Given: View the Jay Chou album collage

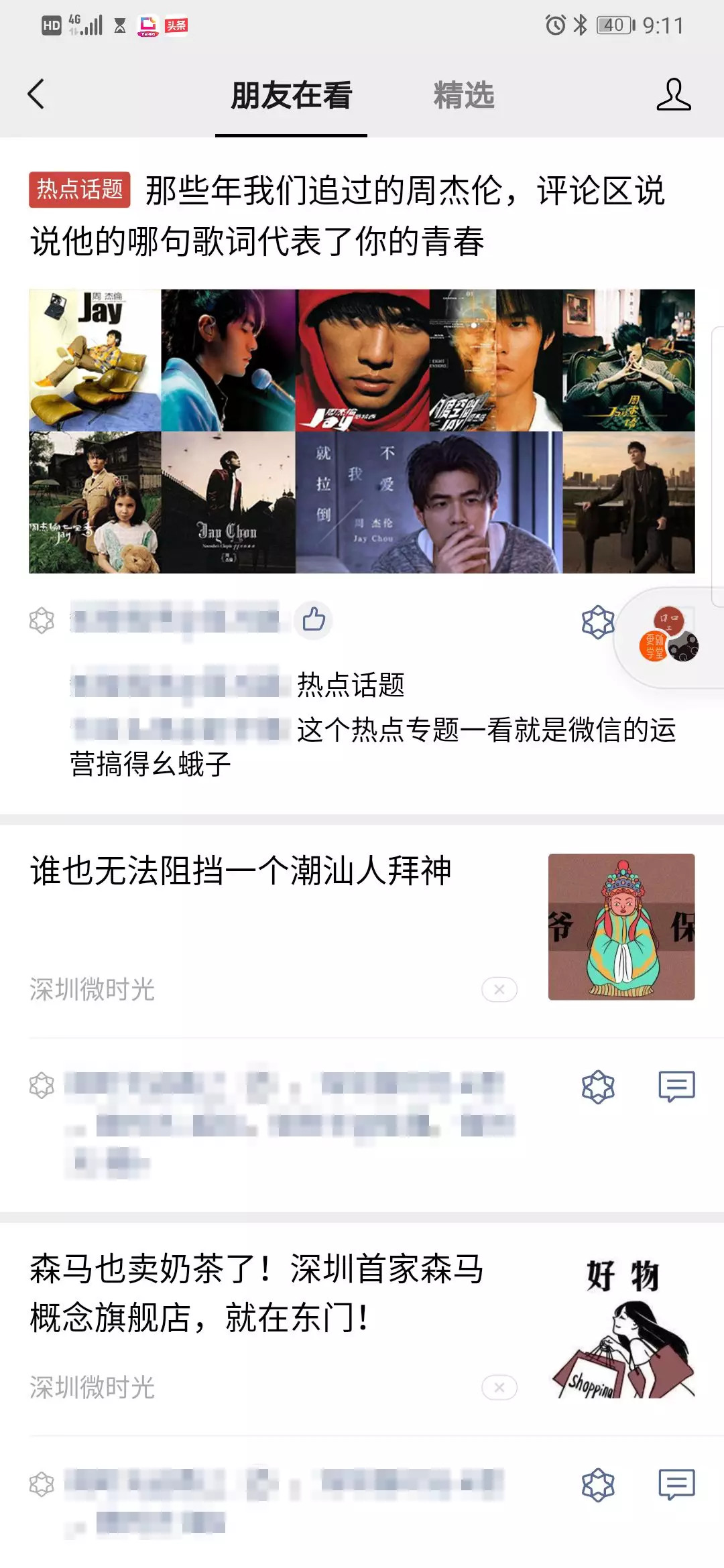Looking at the screenshot, I should point(362,431).
